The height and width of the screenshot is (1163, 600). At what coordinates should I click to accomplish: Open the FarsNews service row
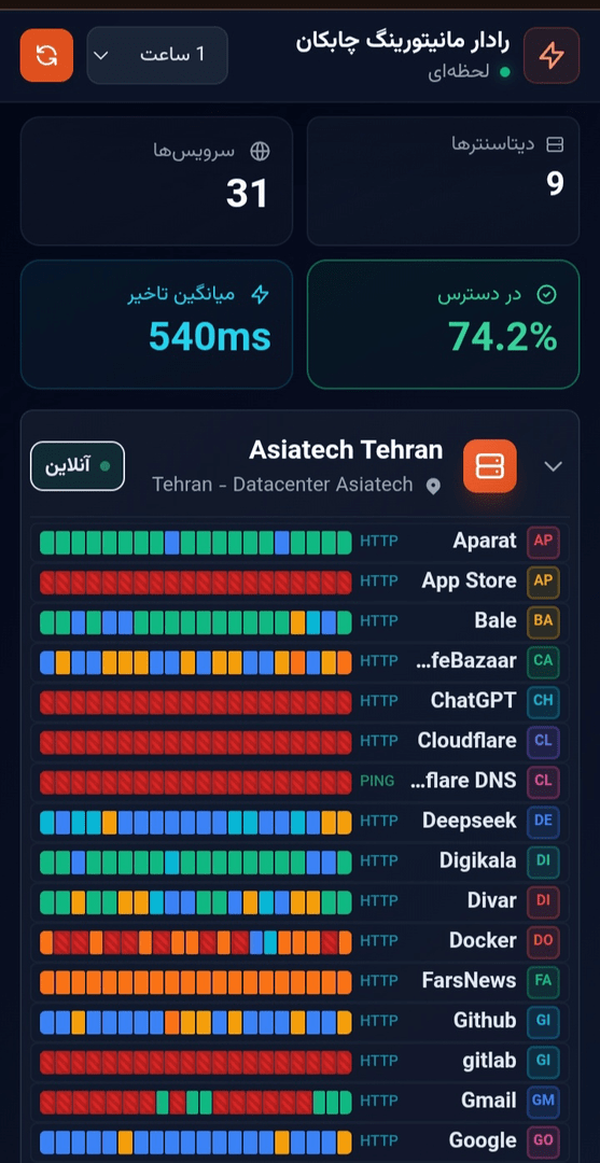(300, 981)
